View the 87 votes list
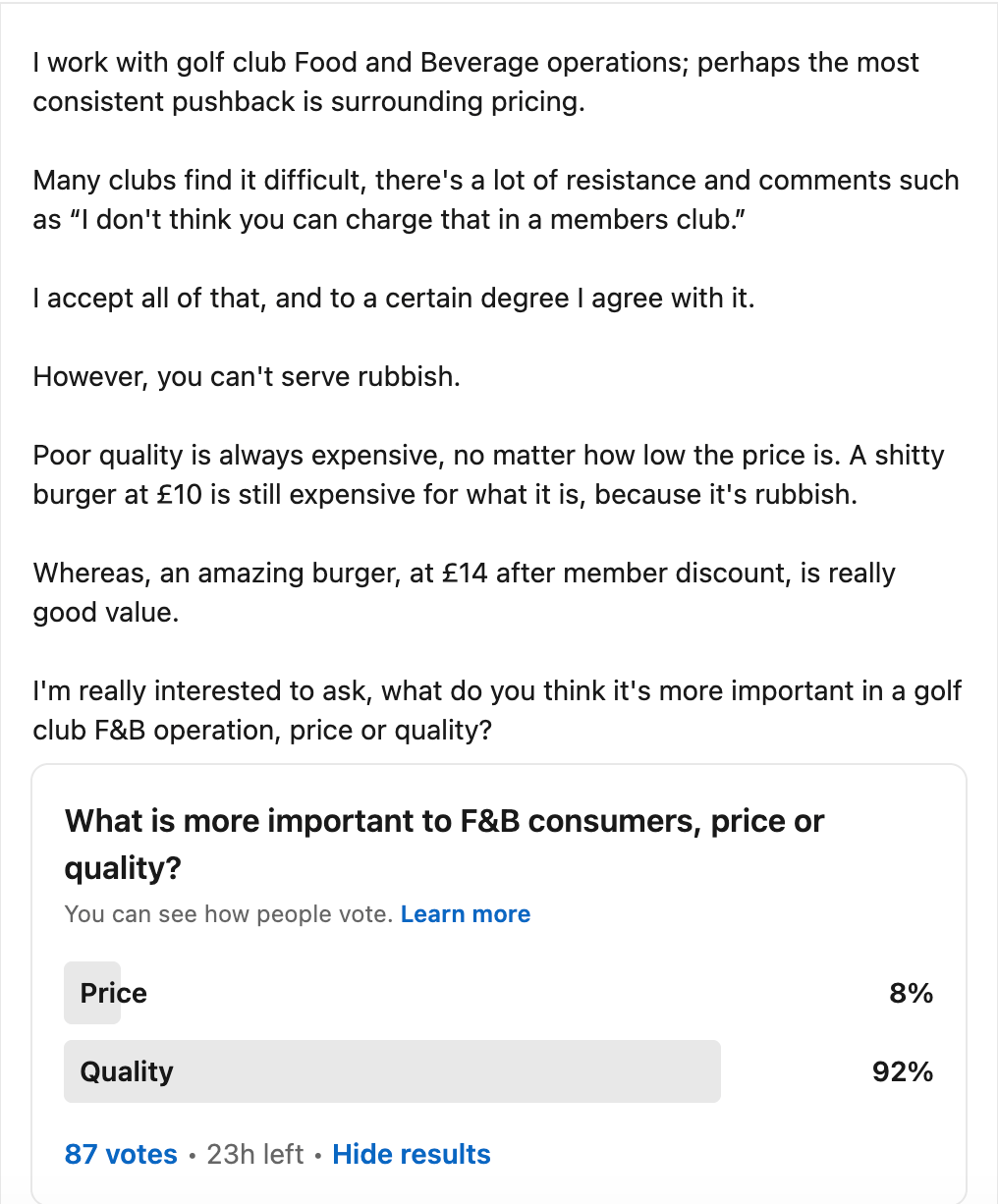The height and width of the screenshot is (1204, 998). (121, 1154)
